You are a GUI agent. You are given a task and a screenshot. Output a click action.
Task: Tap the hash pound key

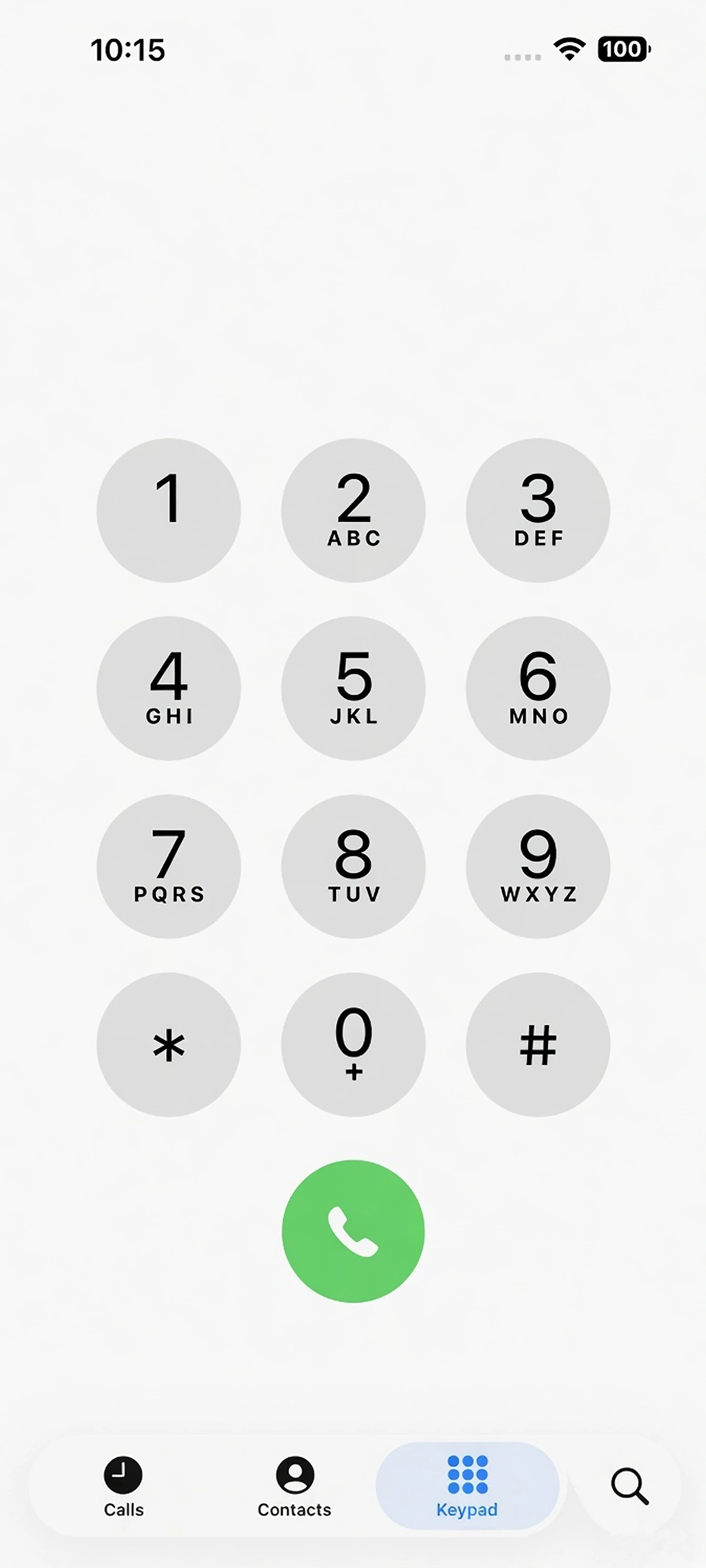click(x=538, y=1045)
